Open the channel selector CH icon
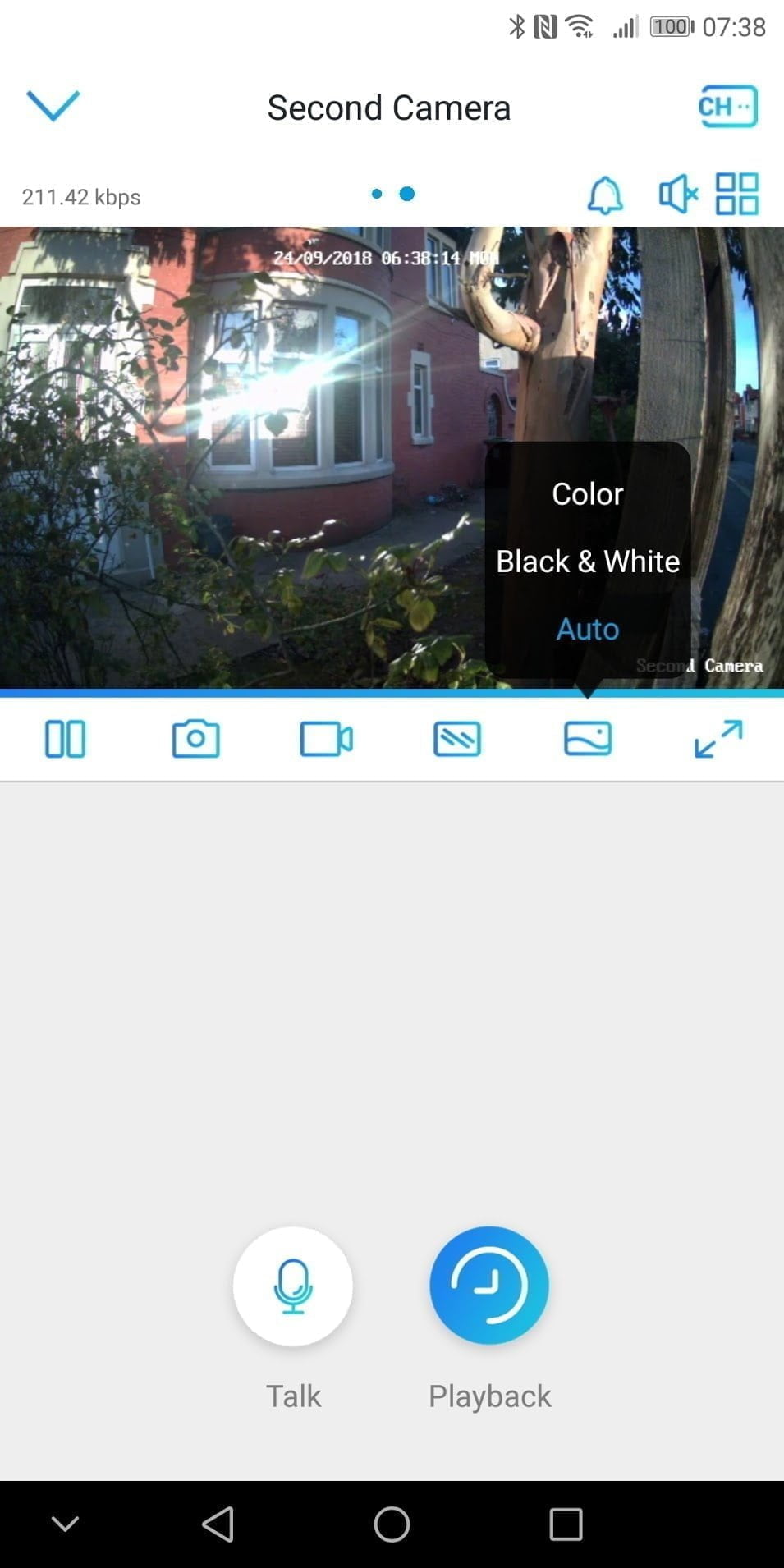The height and width of the screenshot is (1568, 784). [x=727, y=107]
